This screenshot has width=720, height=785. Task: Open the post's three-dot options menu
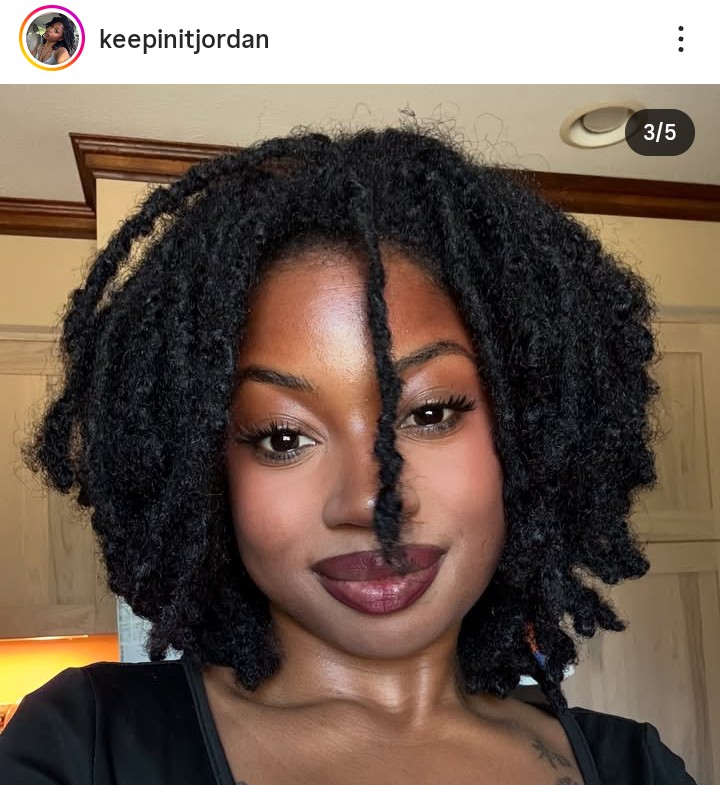point(681,39)
